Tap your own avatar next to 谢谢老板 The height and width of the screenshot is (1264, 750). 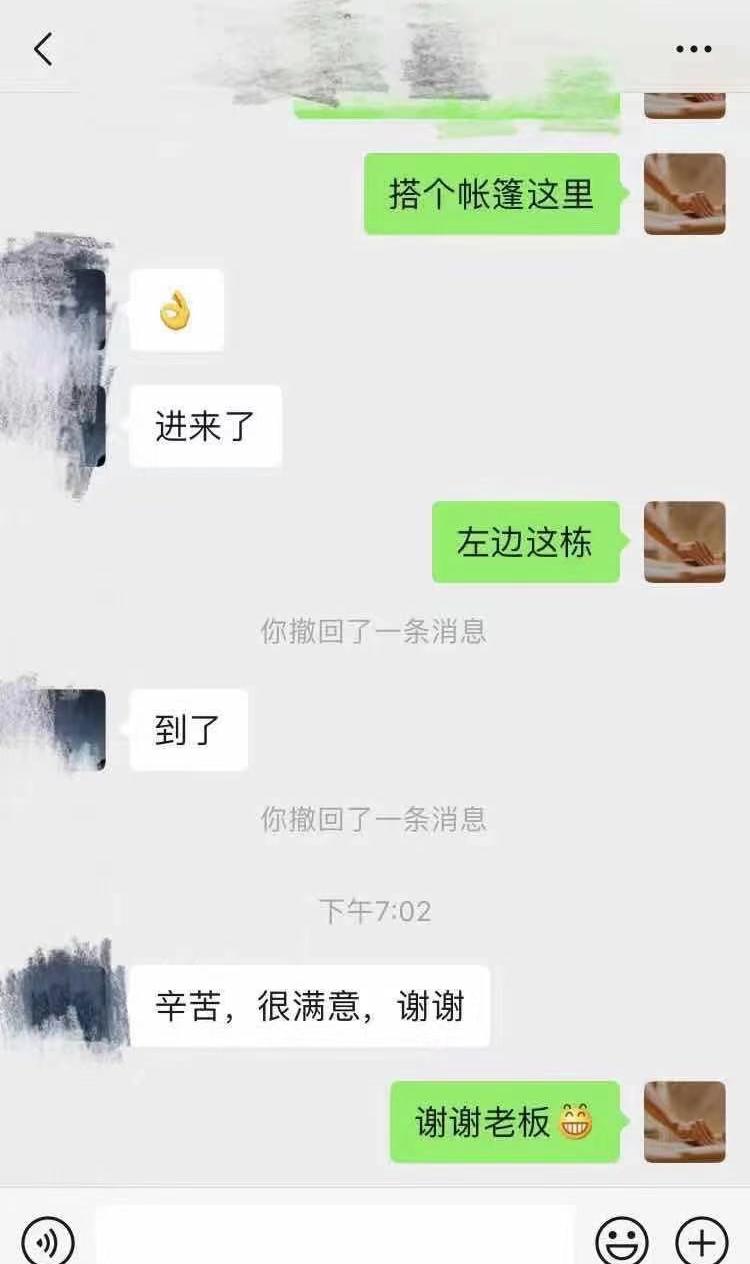[x=685, y=1120]
